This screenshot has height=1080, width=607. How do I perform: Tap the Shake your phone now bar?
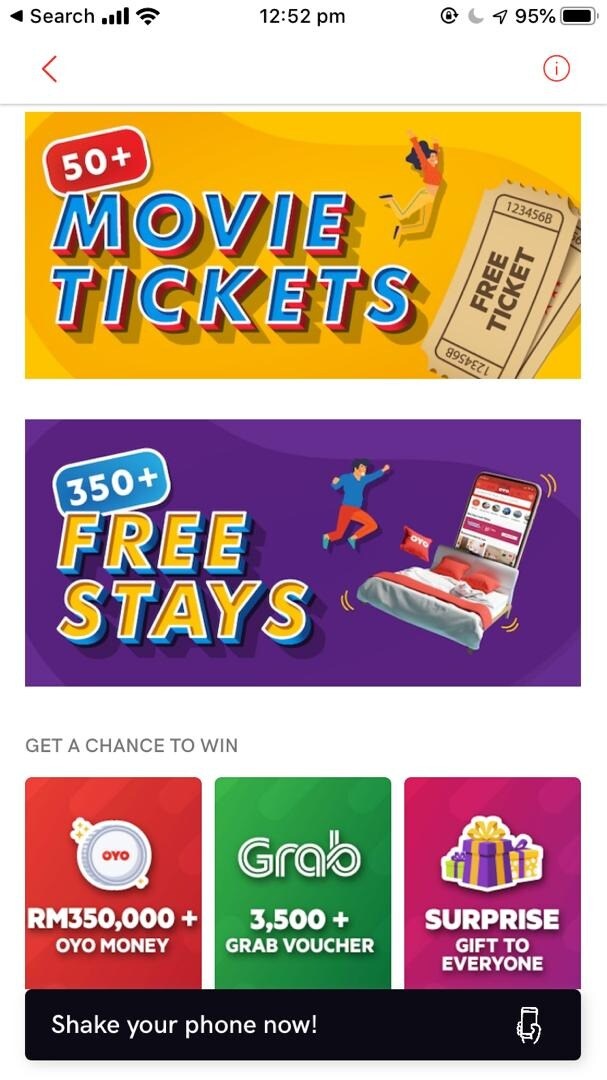(x=302, y=1025)
